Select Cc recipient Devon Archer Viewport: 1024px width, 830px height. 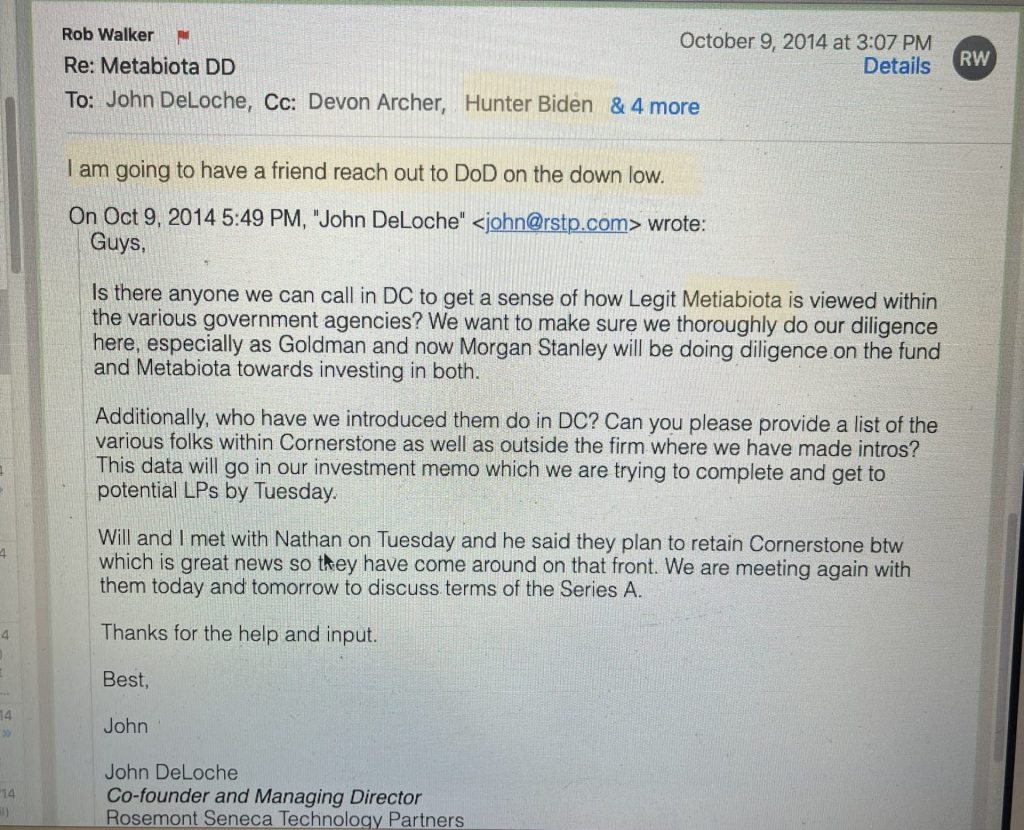375,102
